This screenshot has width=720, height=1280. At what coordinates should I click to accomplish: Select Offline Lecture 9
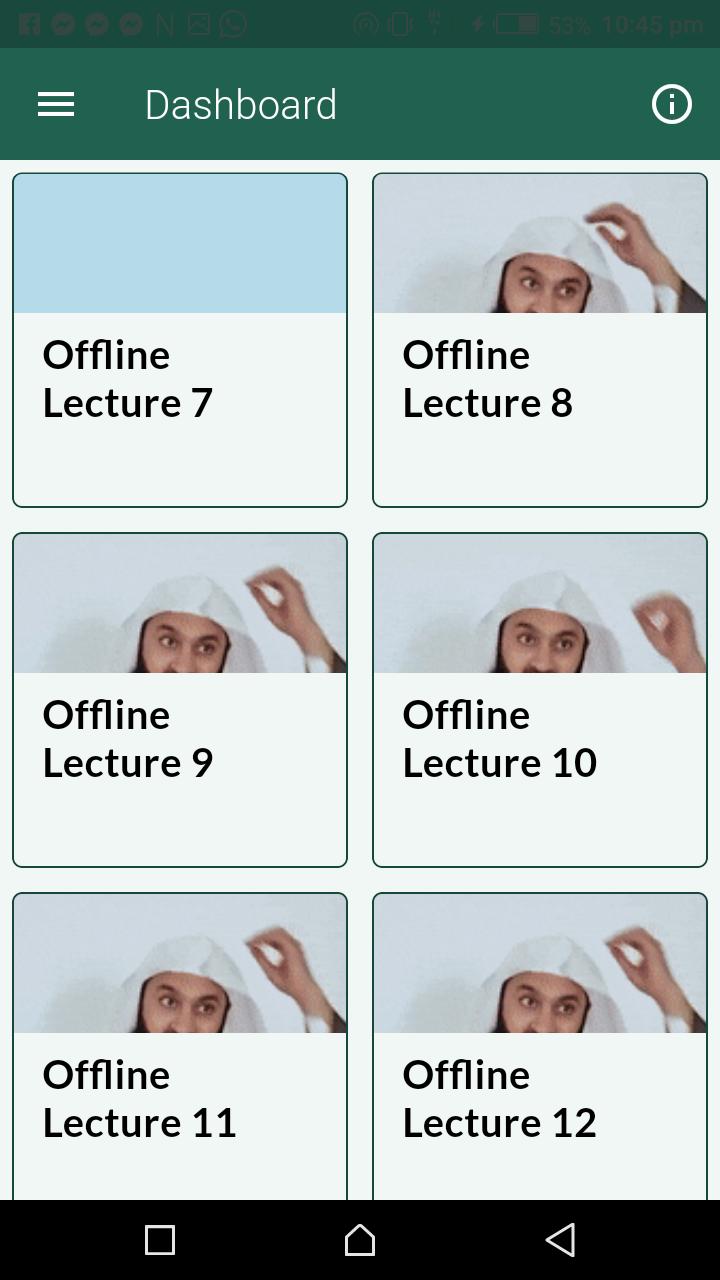[180, 700]
